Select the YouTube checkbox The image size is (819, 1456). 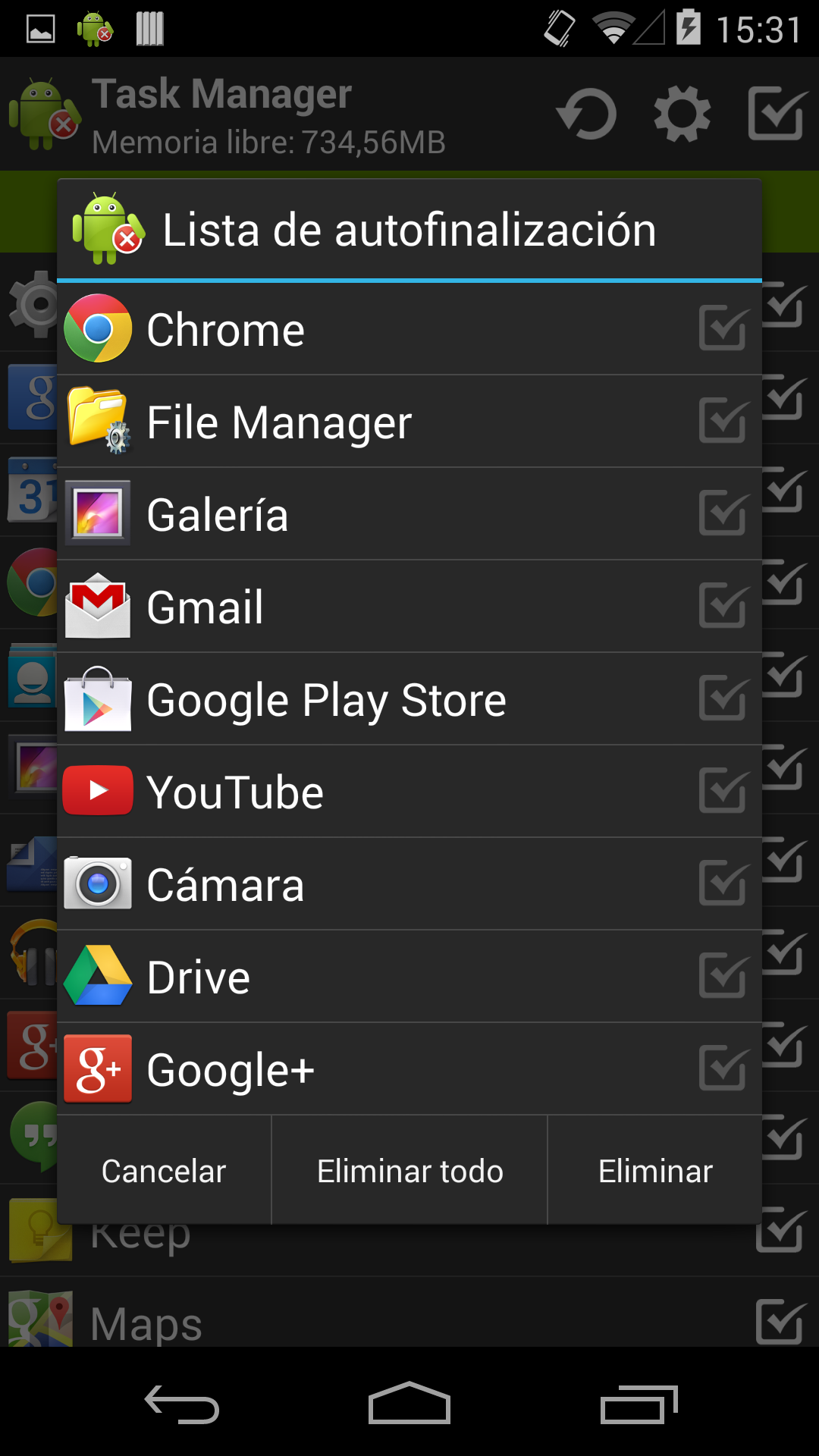pyautogui.click(x=723, y=792)
